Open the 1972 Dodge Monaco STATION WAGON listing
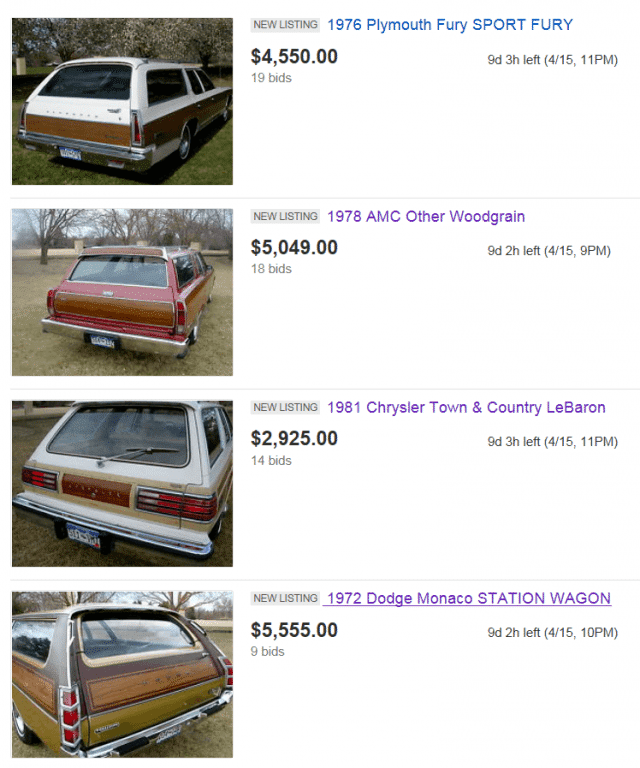Image resolution: width=640 pixels, height=768 pixels. click(468, 599)
